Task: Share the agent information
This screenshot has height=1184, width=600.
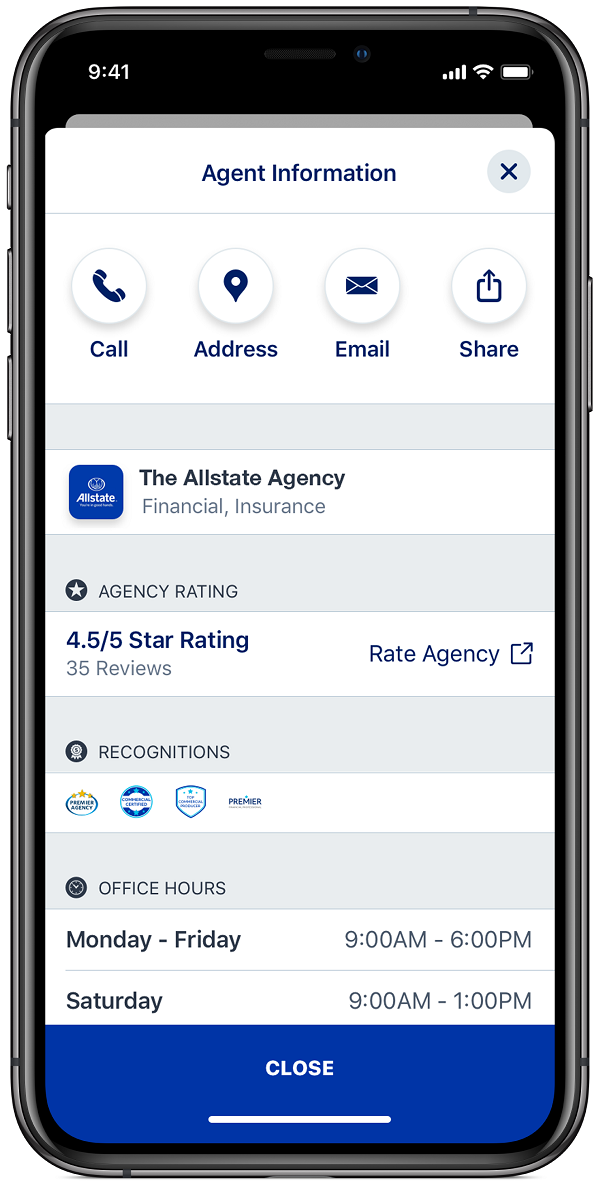Action: [488, 287]
